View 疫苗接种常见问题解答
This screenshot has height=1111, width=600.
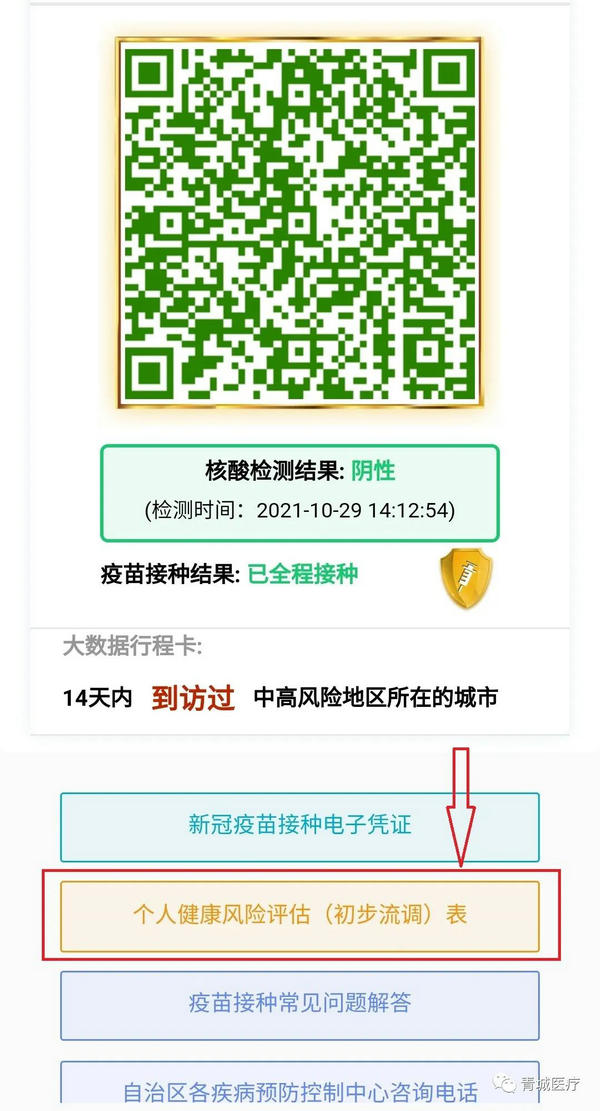tap(299, 1003)
